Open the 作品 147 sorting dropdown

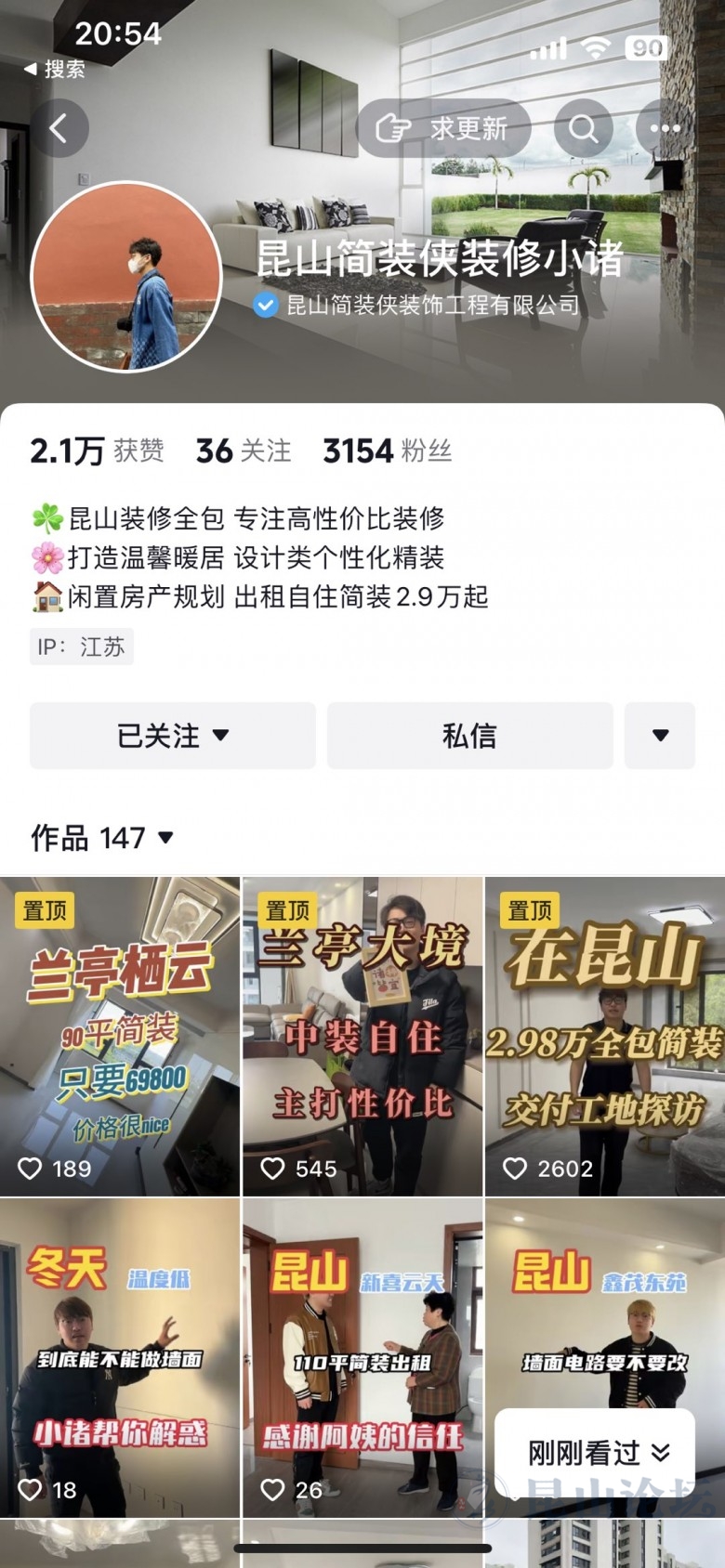(x=102, y=838)
